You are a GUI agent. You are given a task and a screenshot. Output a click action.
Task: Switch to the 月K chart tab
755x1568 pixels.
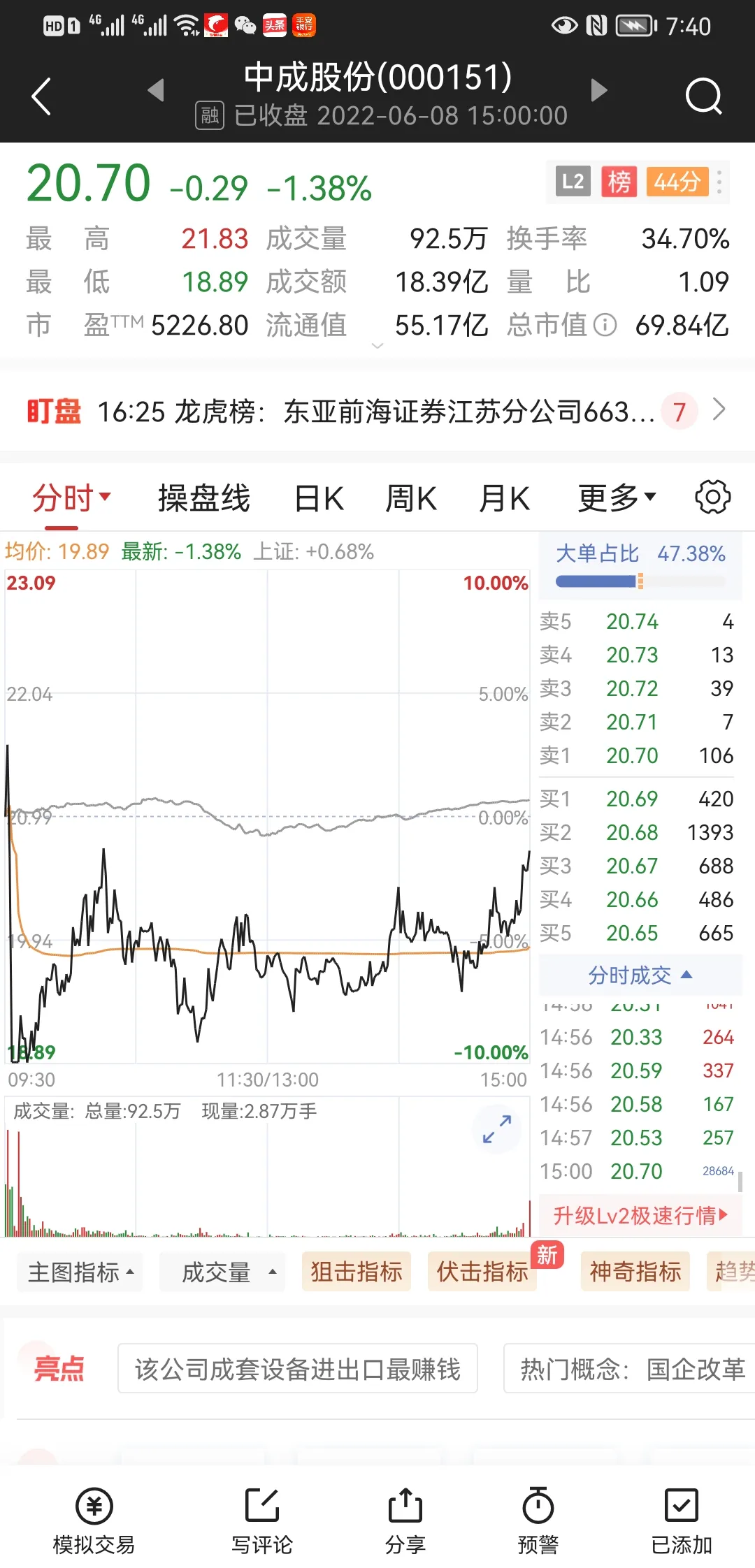pos(504,499)
